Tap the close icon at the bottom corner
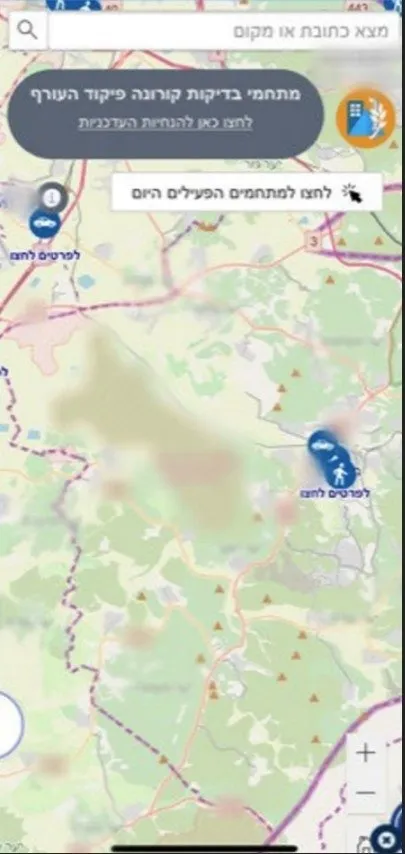 pyautogui.click(x=385, y=839)
